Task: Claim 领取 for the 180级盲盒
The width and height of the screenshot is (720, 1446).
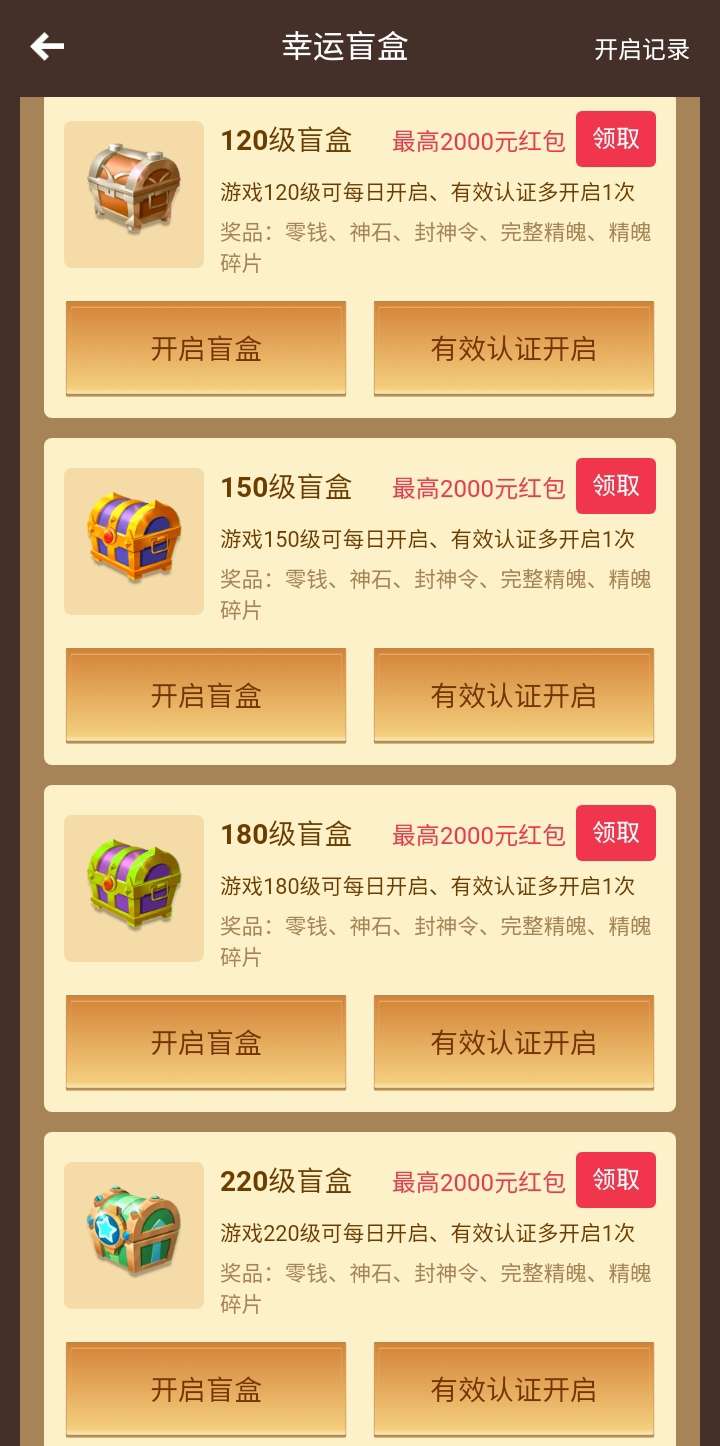Action: tap(615, 833)
